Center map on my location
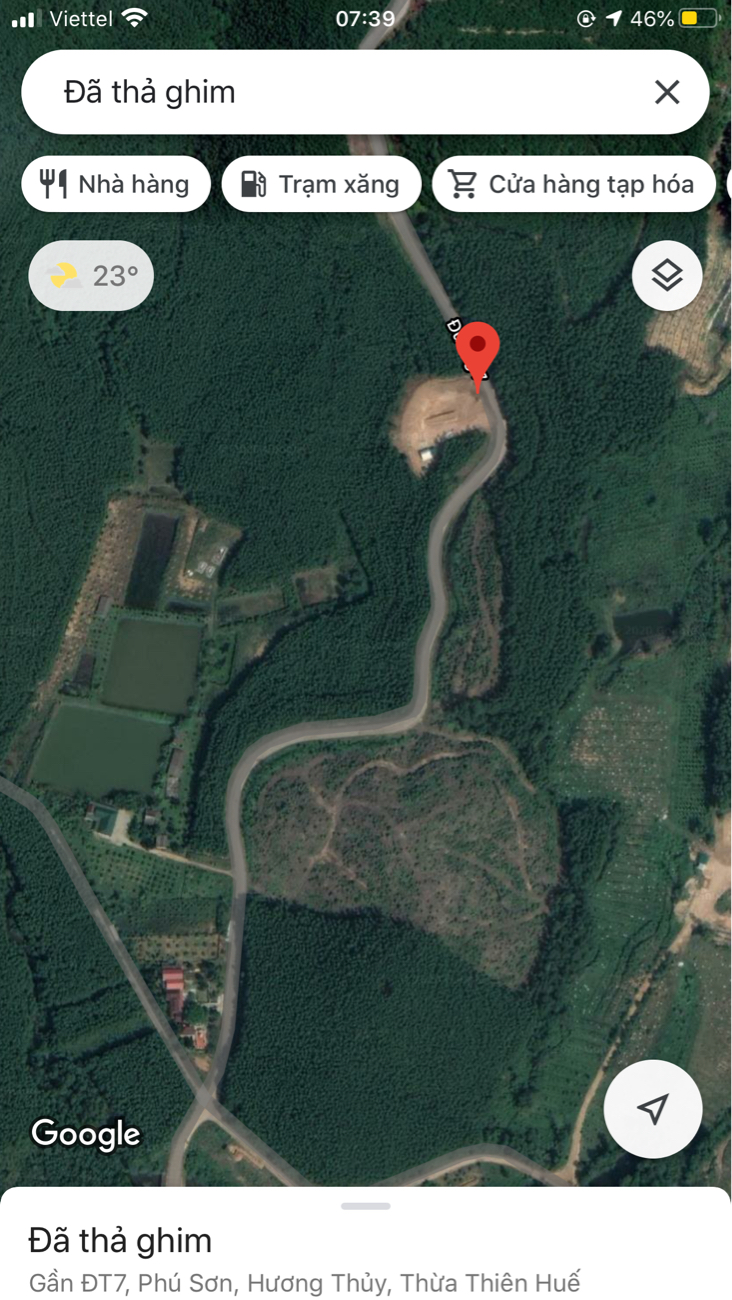The width and height of the screenshot is (732, 1300). (x=653, y=1109)
